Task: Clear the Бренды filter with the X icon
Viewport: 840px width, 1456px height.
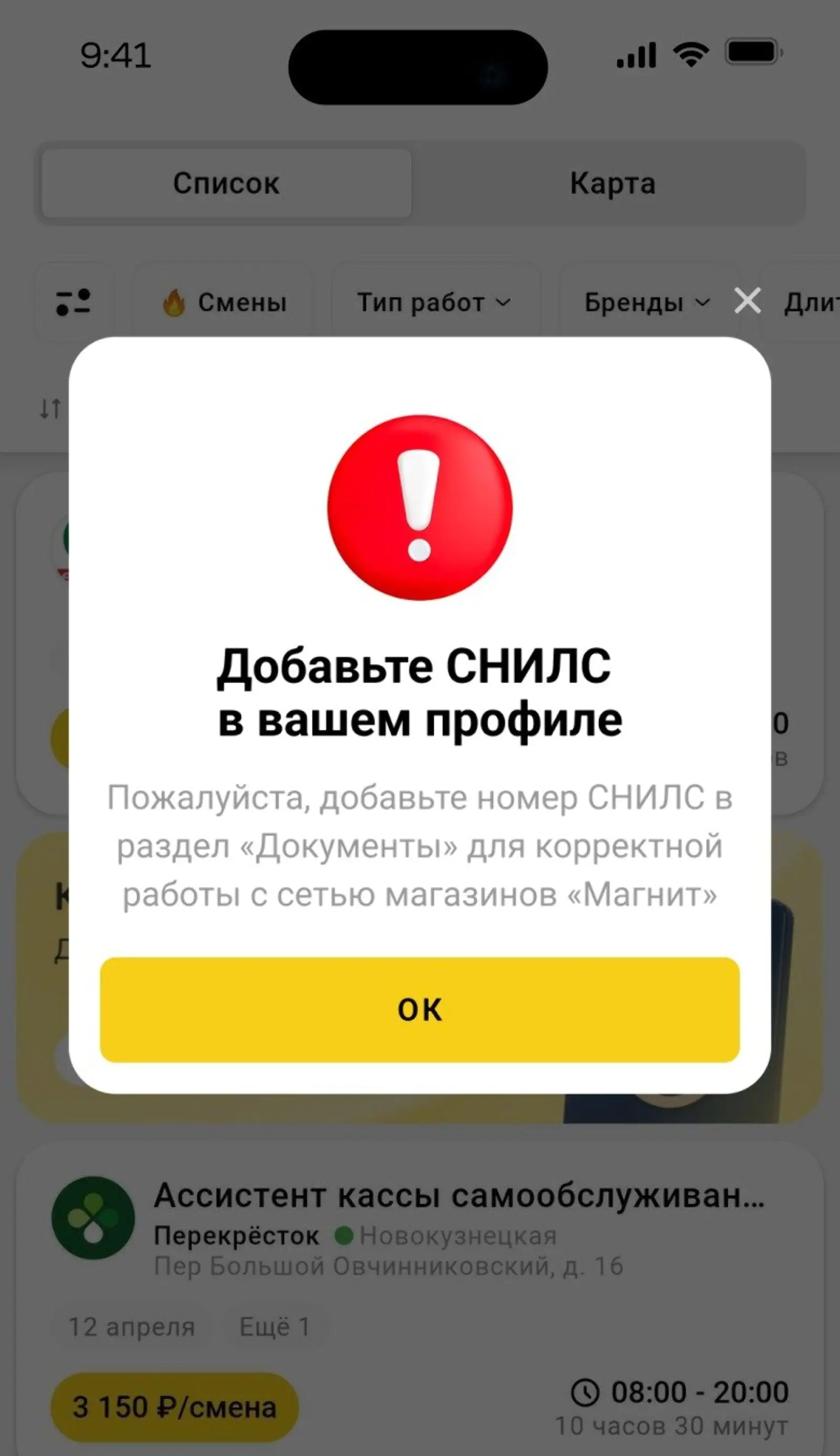Action: 748,300
